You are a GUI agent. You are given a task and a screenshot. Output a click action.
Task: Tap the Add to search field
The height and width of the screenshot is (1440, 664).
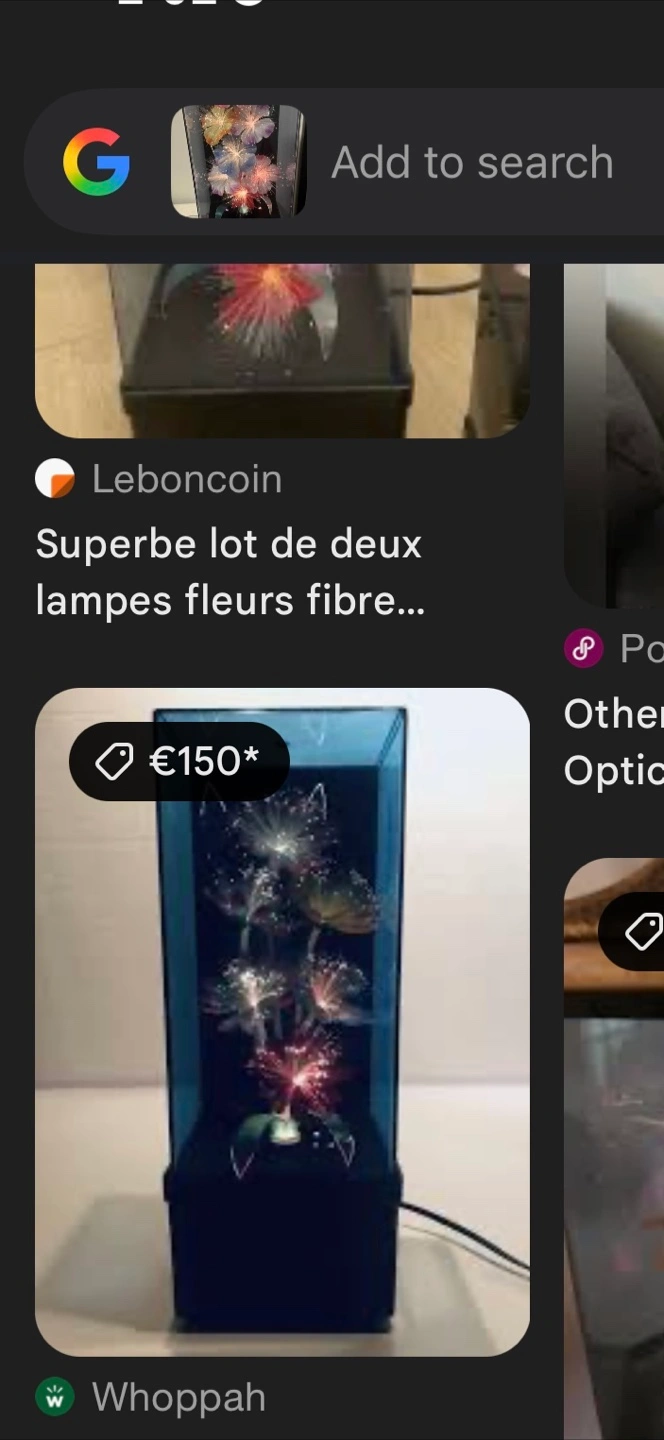(472, 163)
